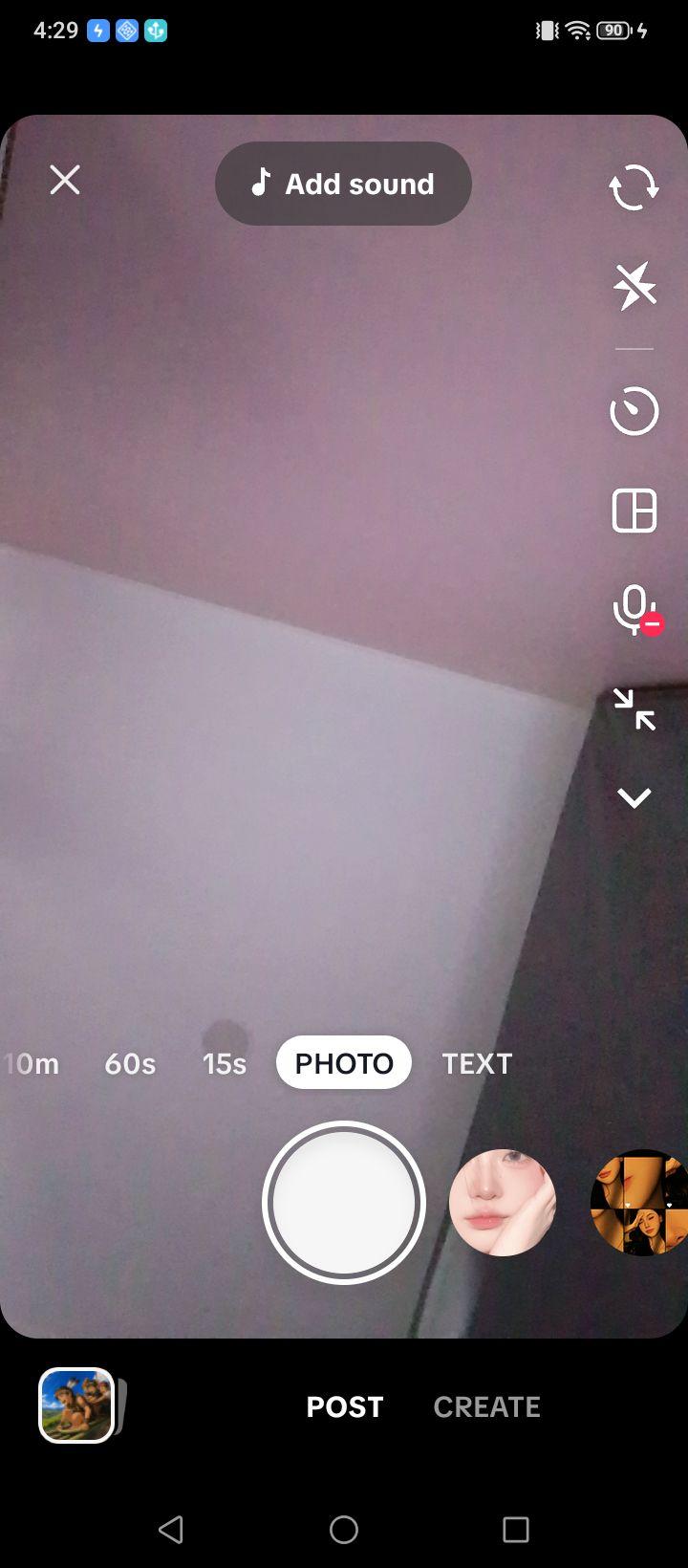Expand more tools with the down chevron

[634, 797]
